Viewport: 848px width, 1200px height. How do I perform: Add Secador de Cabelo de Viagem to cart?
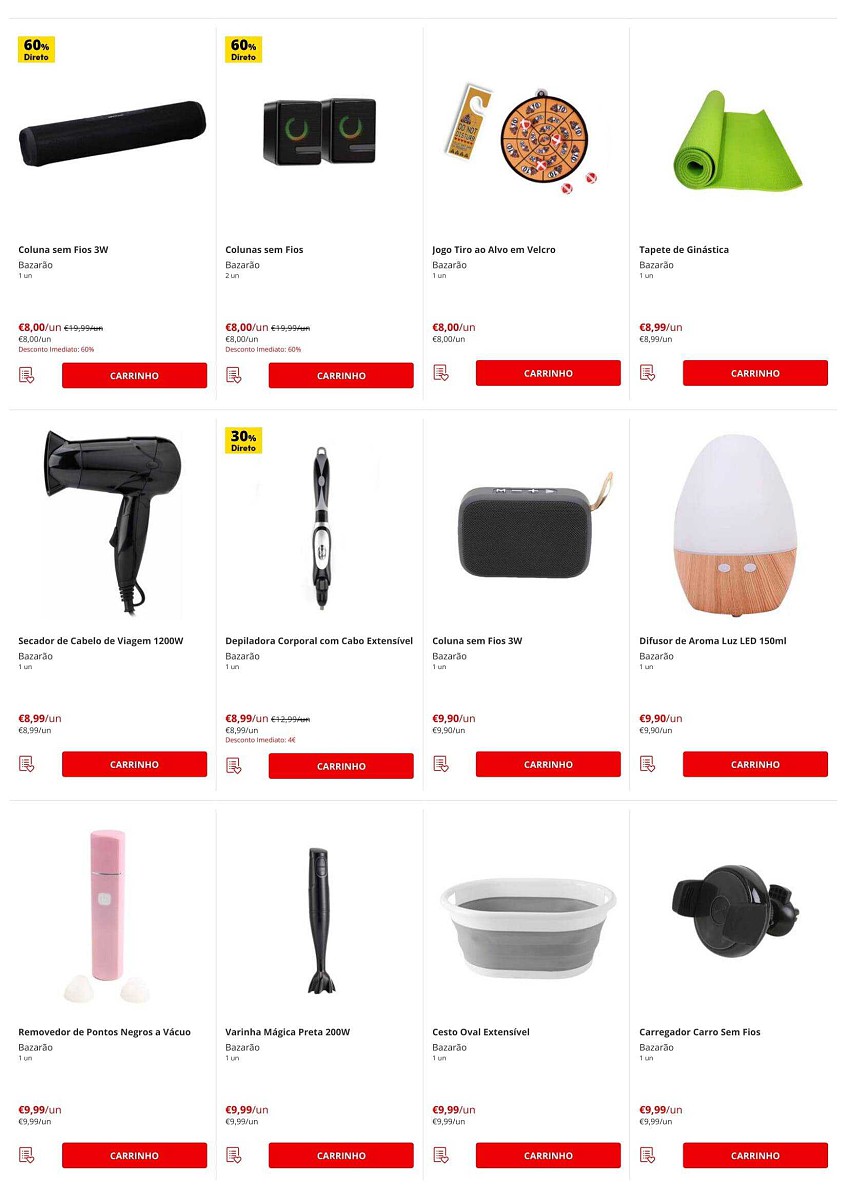pos(134,764)
